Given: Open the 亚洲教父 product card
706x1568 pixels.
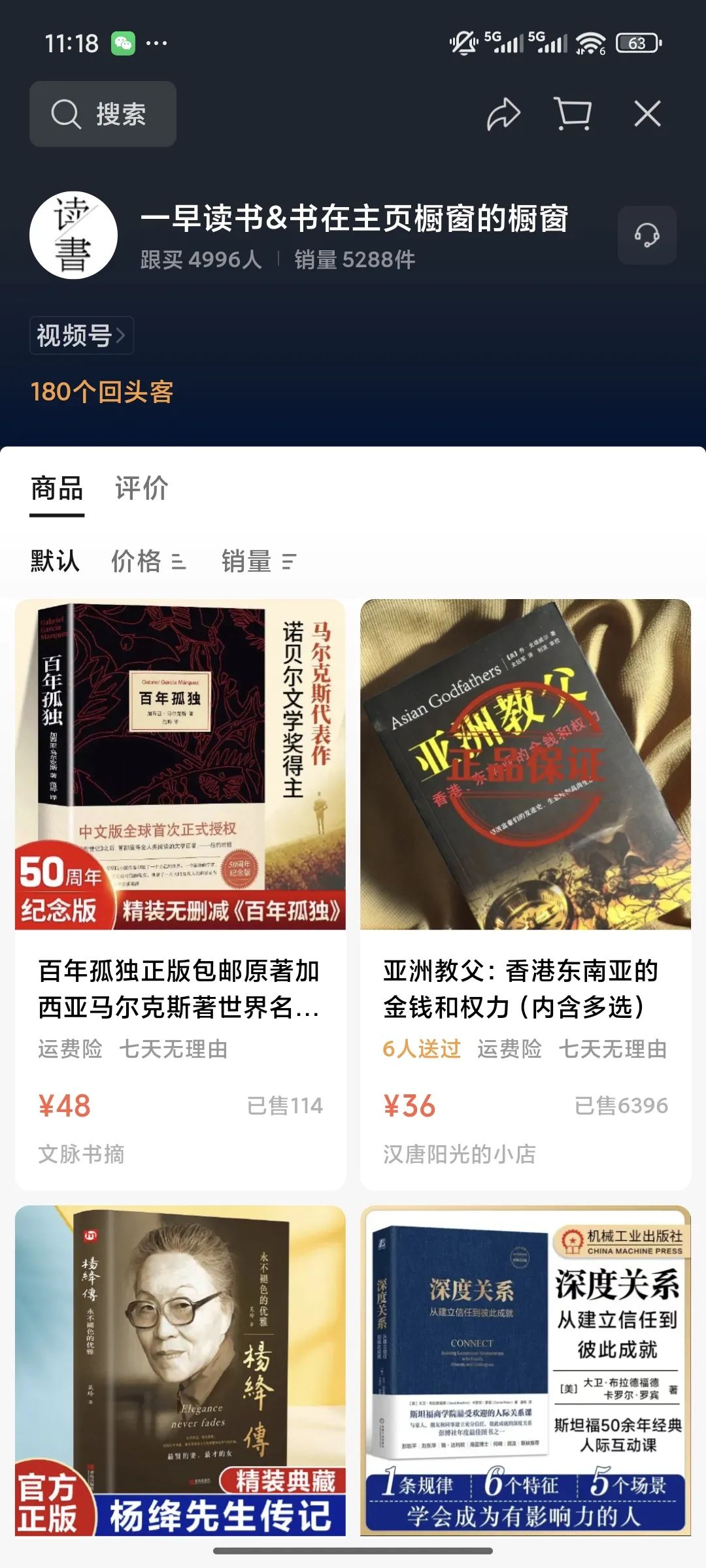Looking at the screenshot, I should (x=526, y=894).
